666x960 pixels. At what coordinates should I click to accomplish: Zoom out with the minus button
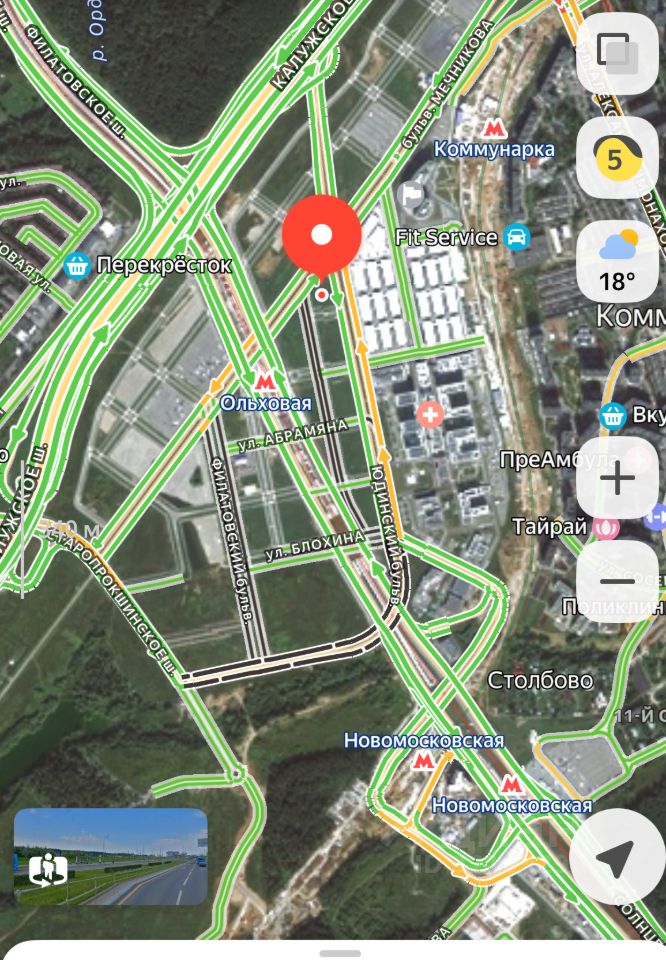pos(617,581)
